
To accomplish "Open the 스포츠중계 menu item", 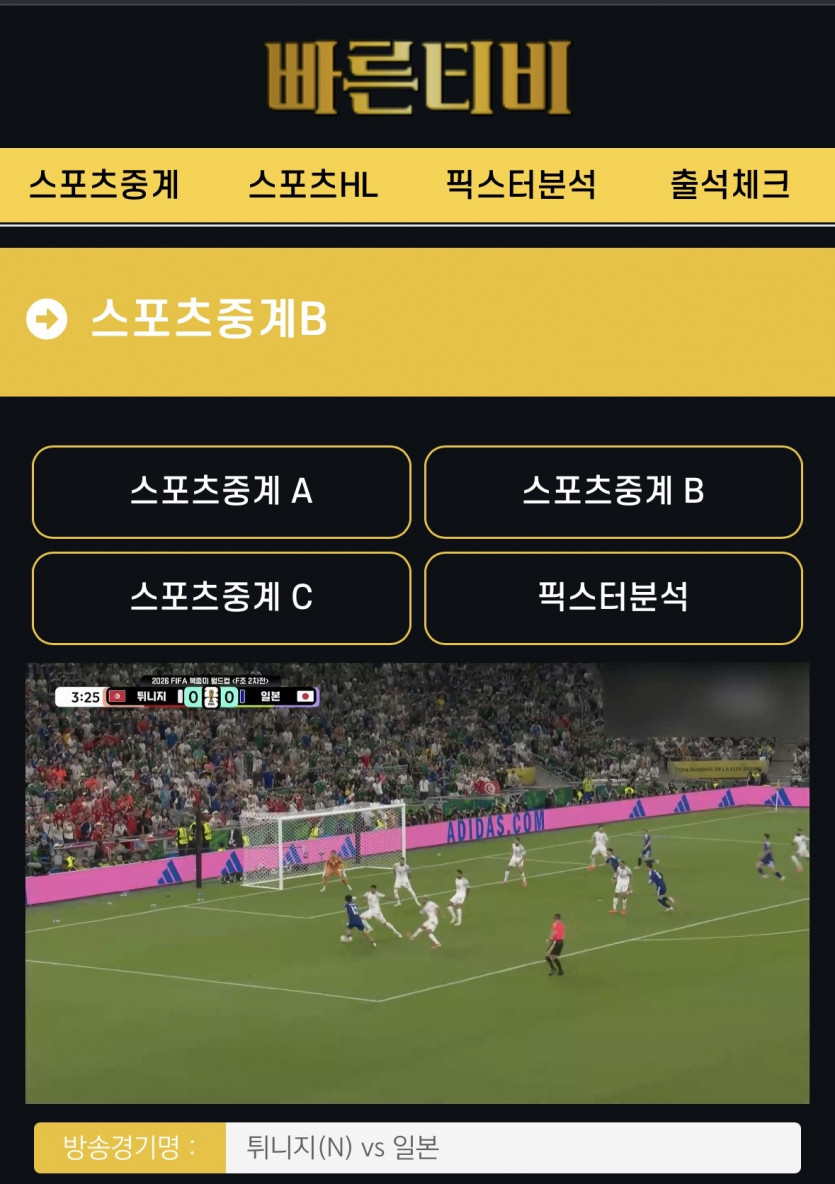I will [104, 185].
